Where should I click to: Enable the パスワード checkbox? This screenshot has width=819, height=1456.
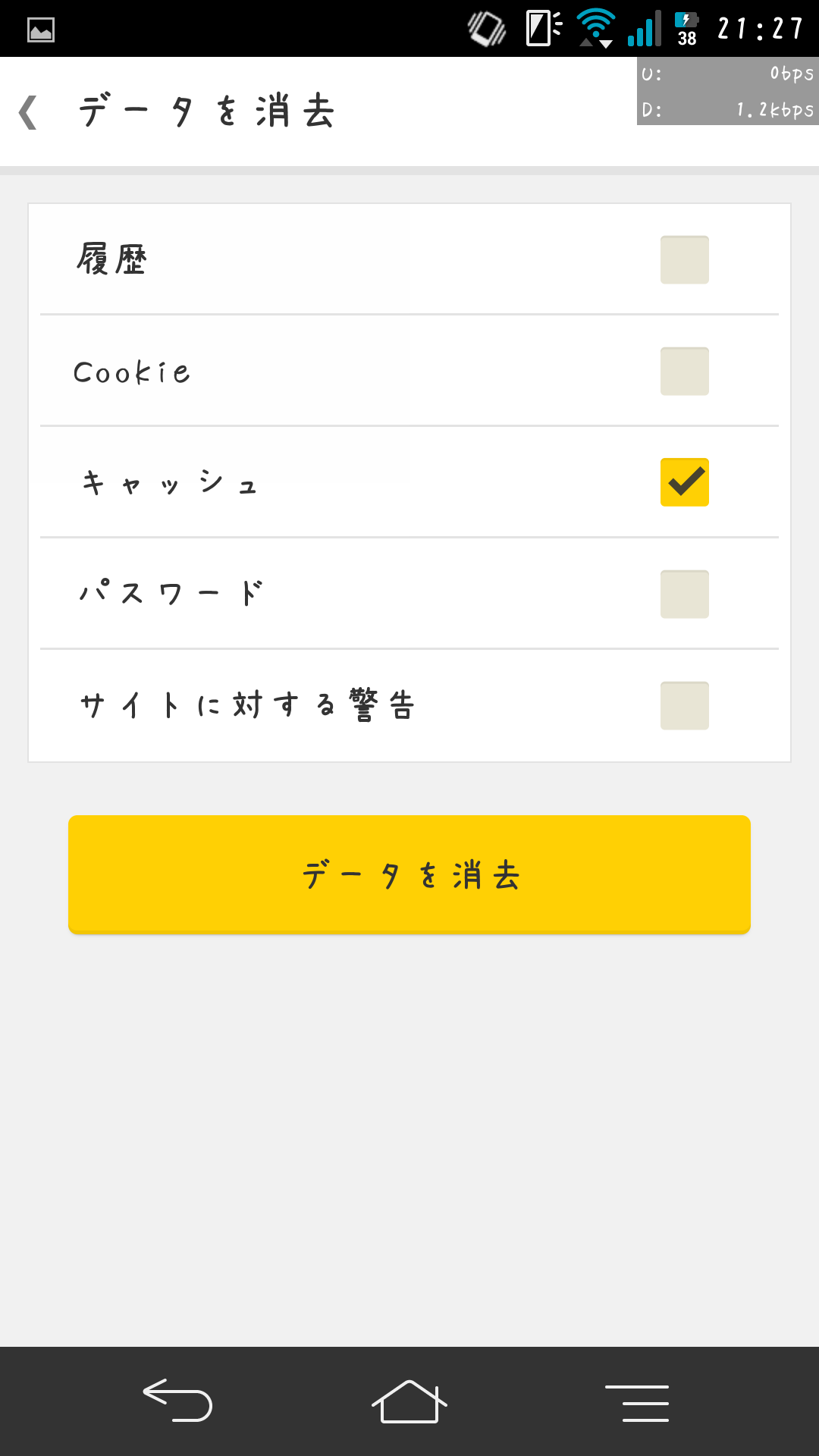tap(685, 594)
